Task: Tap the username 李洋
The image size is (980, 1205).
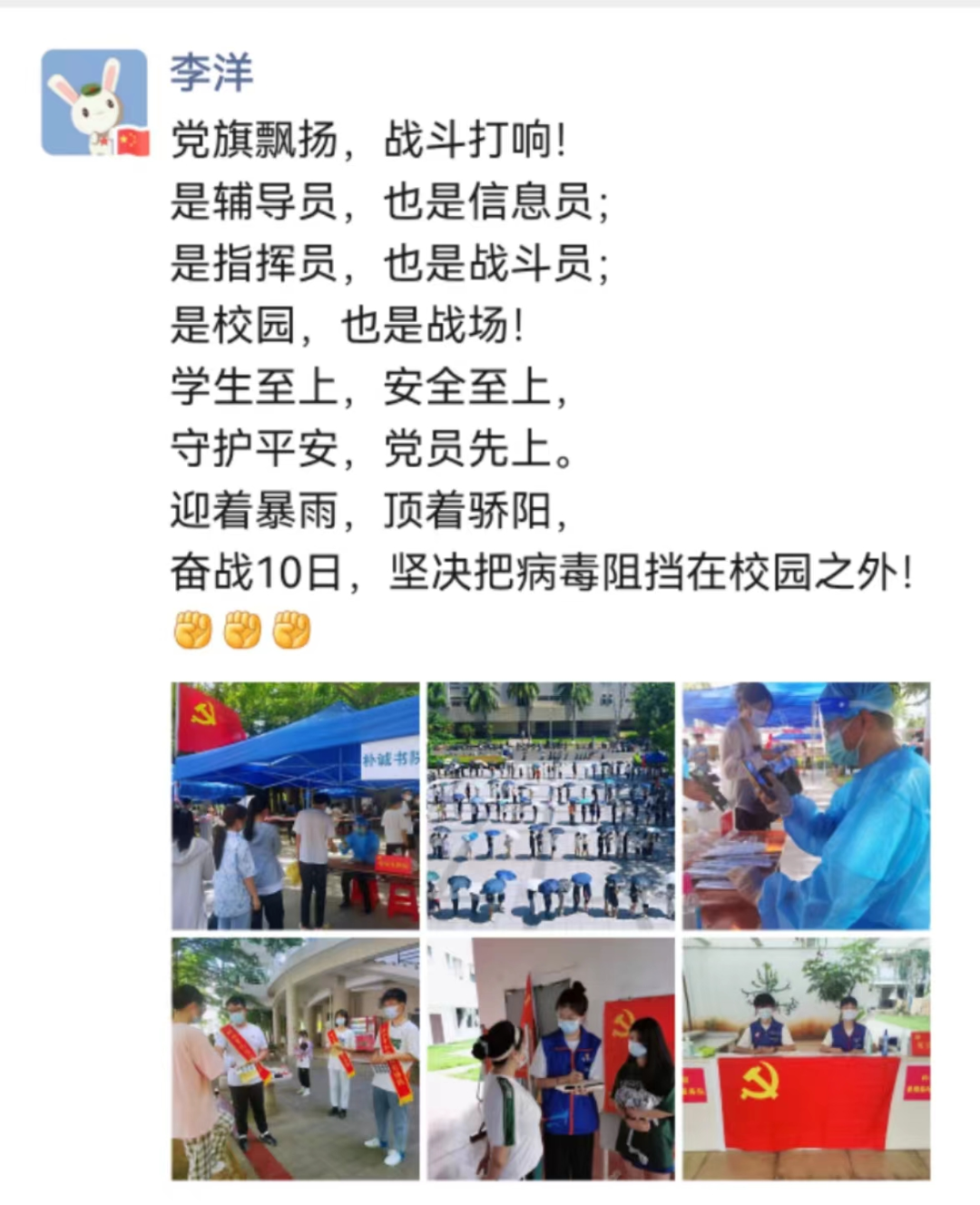Action: click(x=211, y=73)
